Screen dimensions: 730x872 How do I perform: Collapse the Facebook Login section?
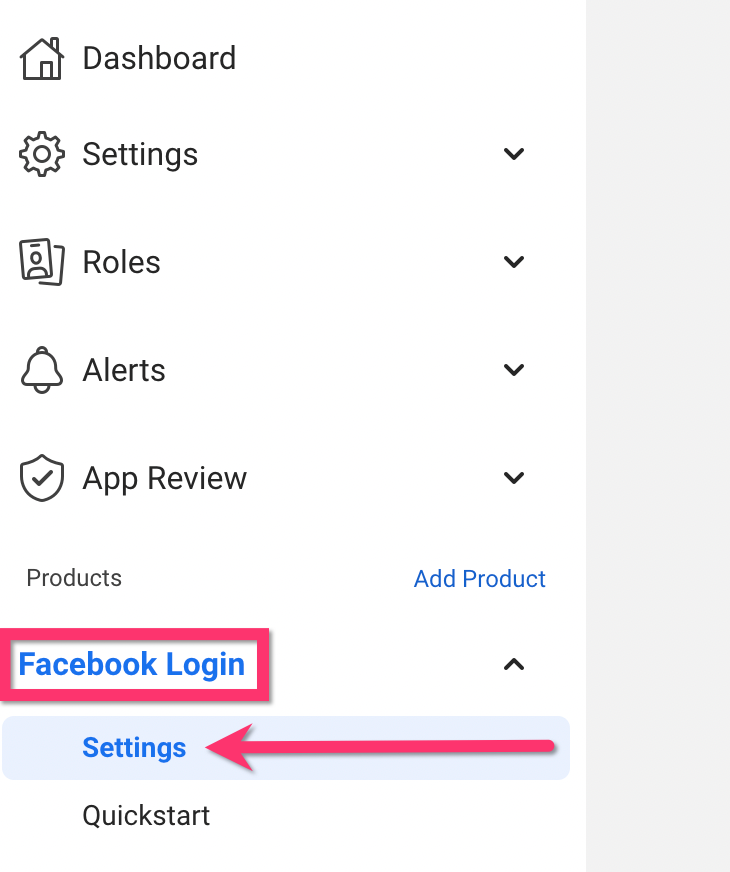coord(513,664)
